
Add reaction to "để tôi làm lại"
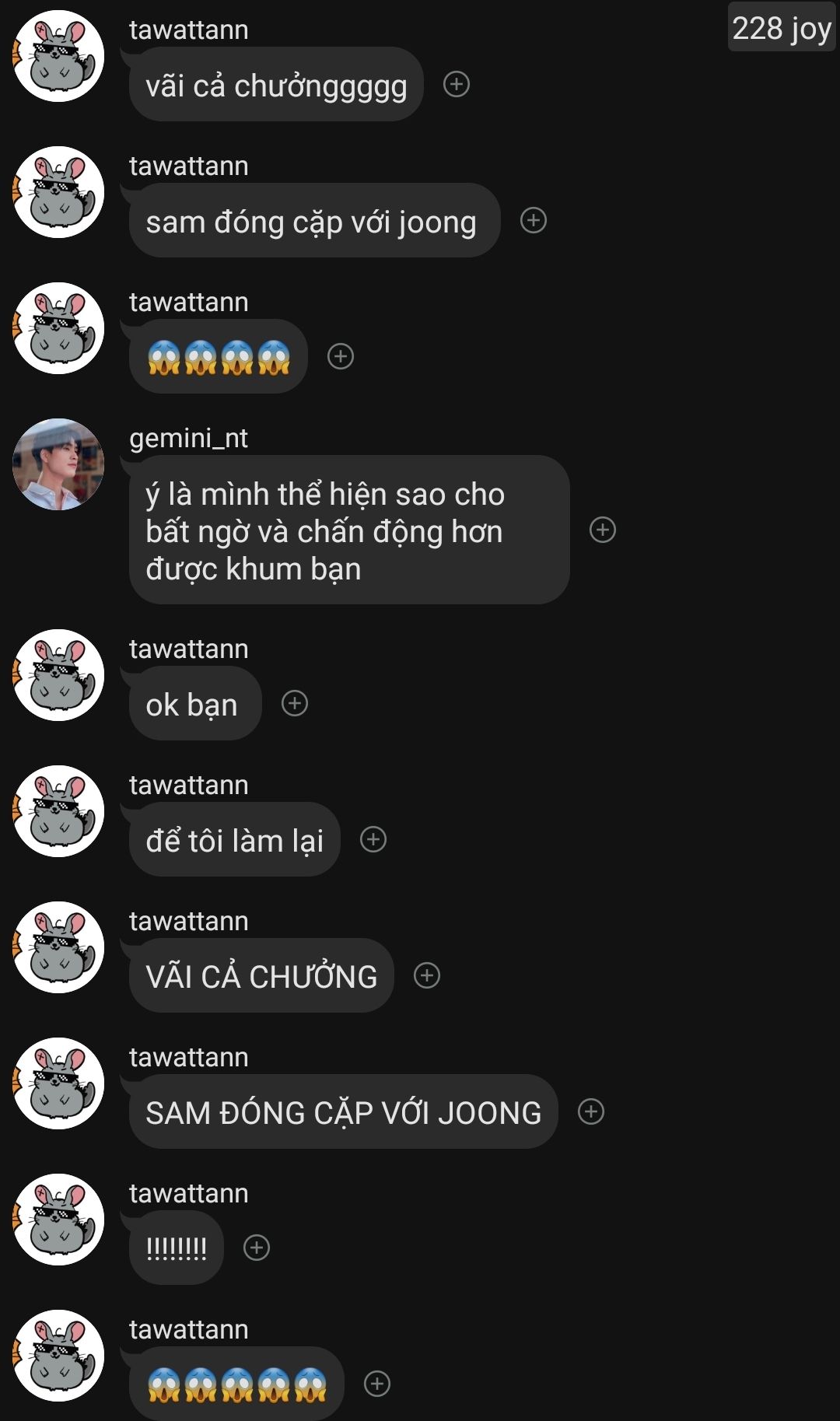point(373,839)
